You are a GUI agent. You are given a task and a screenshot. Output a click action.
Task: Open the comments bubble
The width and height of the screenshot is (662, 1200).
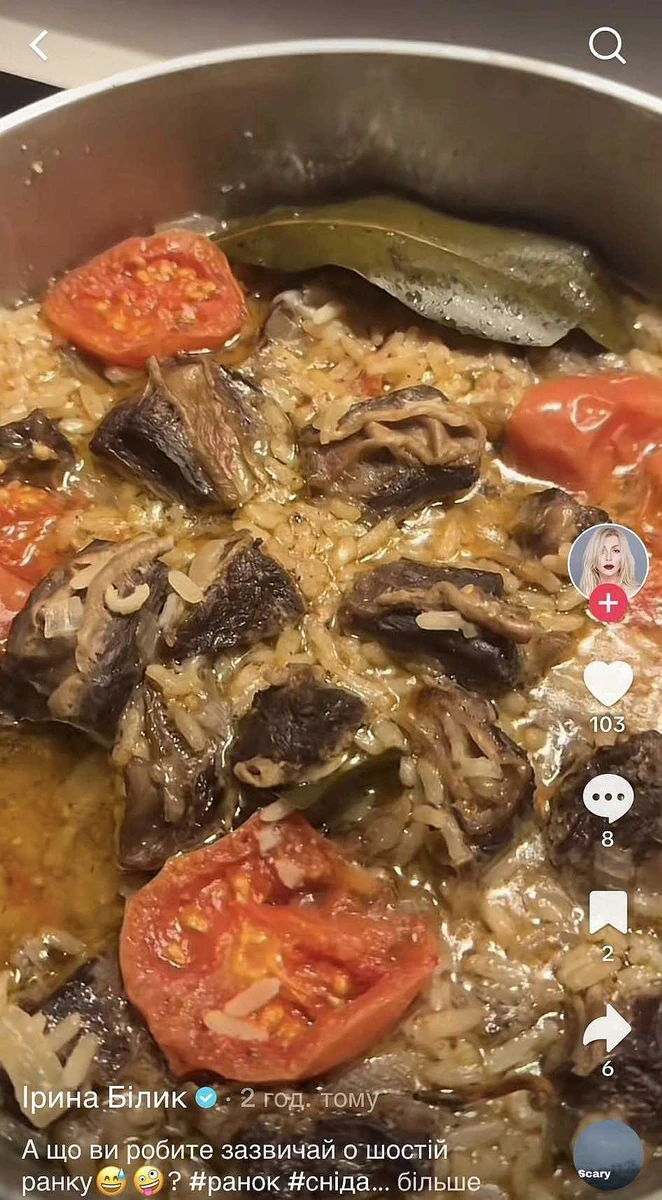point(608,798)
